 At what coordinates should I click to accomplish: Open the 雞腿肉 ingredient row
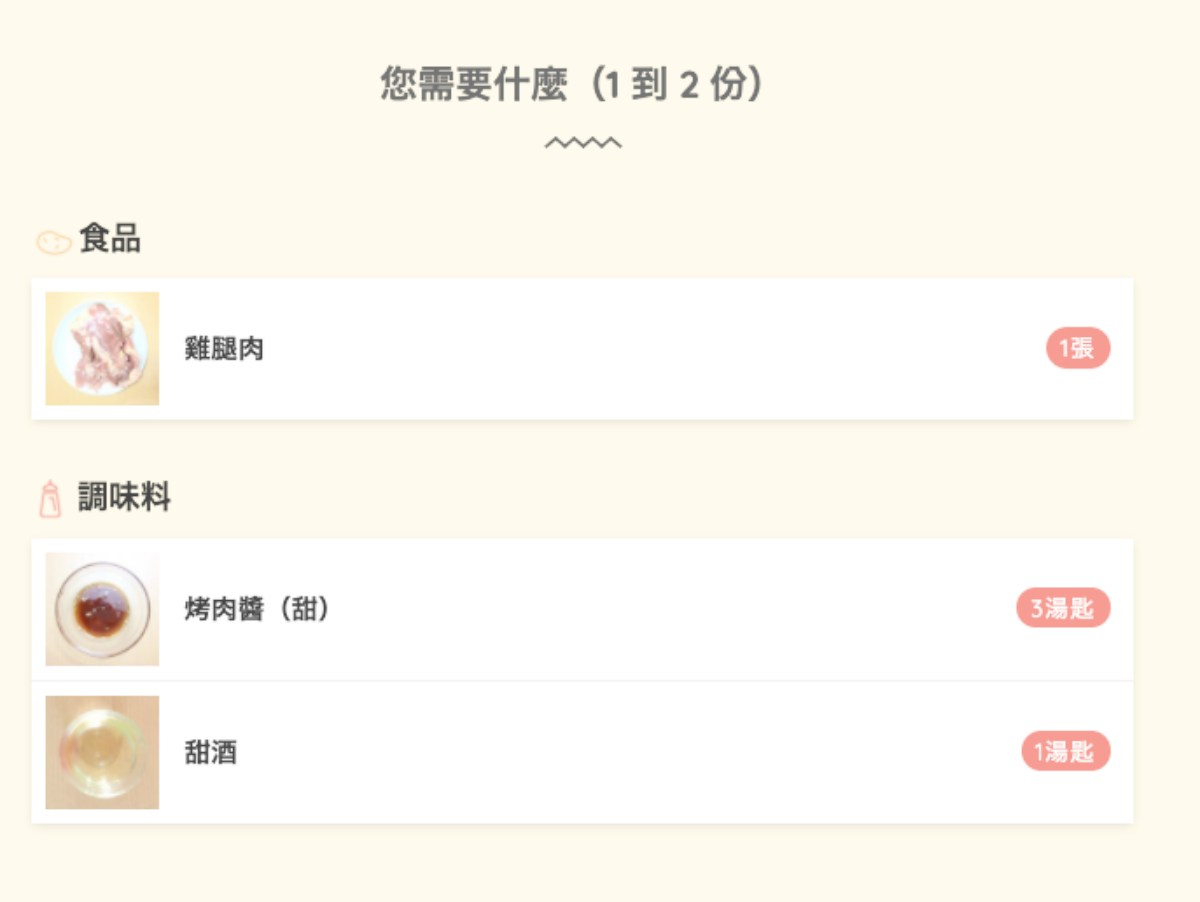click(580, 349)
